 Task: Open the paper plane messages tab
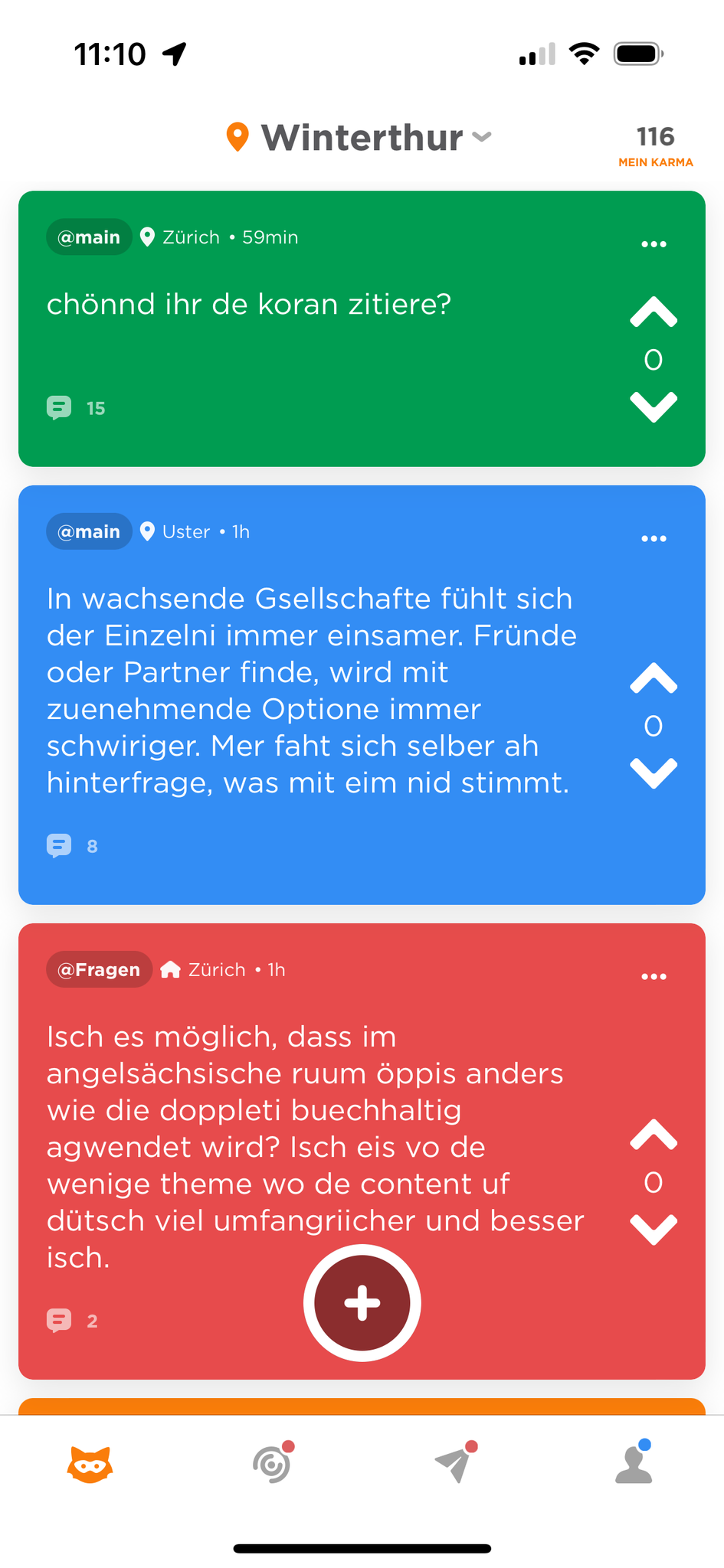(454, 1465)
